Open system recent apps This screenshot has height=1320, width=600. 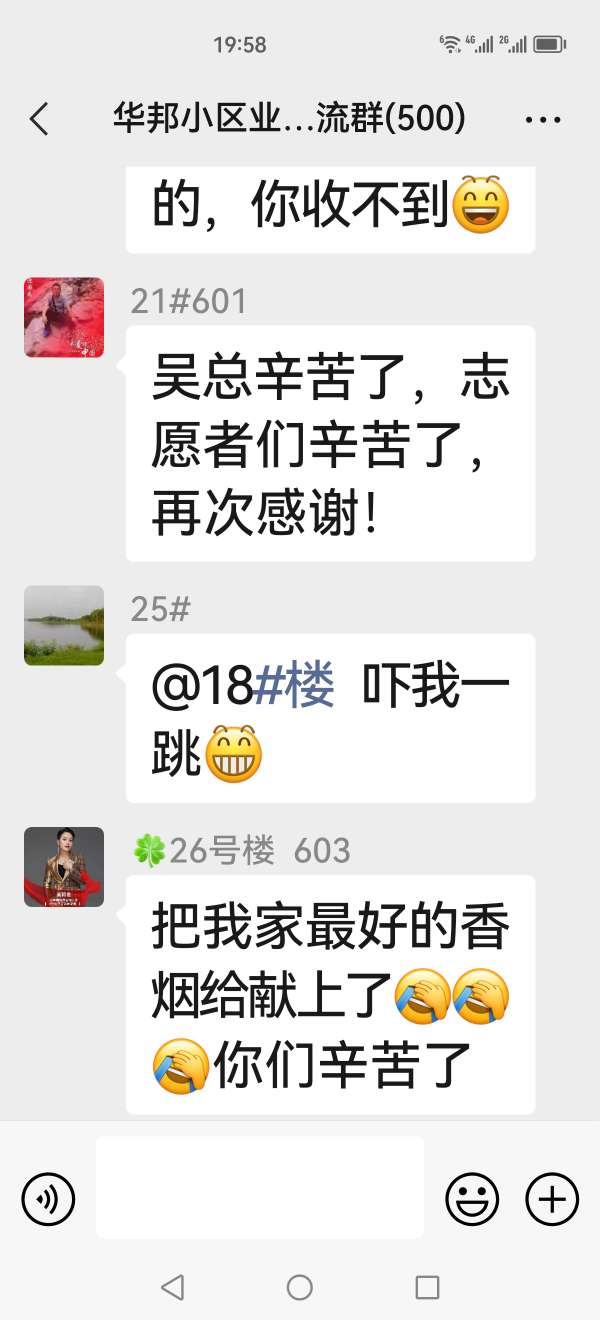pyautogui.click(x=427, y=1287)
